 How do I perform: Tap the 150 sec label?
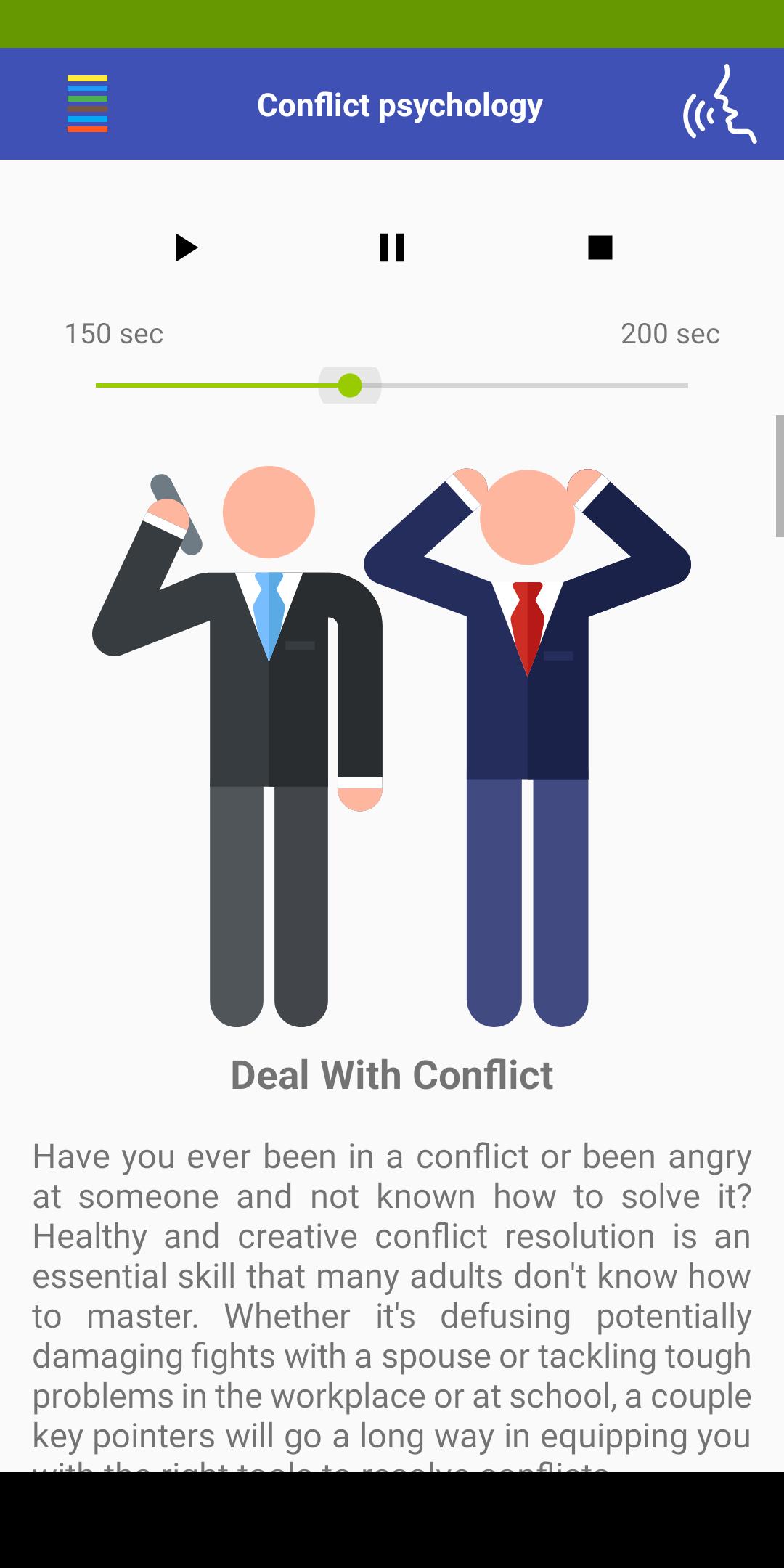(113, 334)
